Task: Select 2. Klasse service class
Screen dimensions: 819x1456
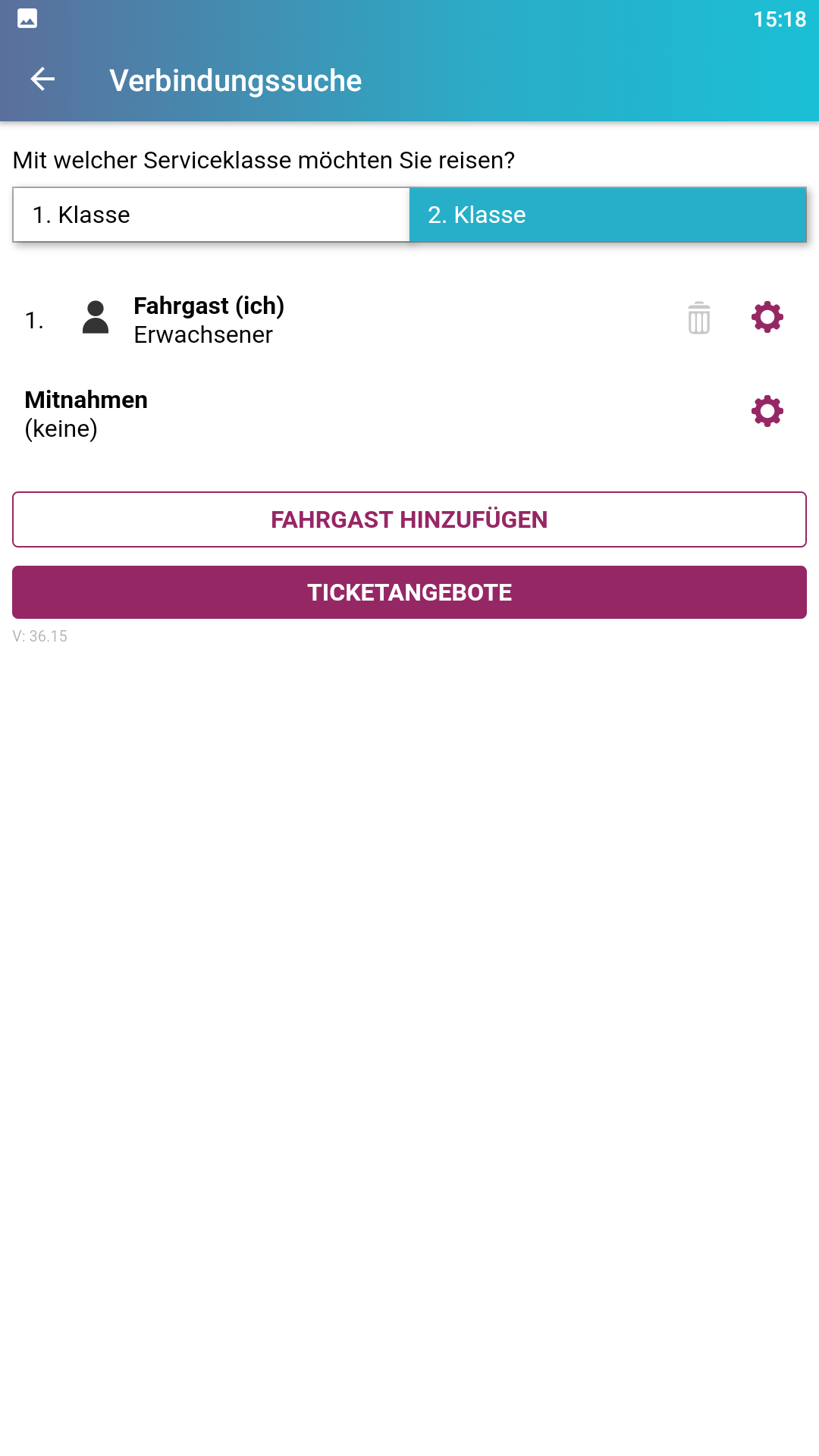Action: pos(607,215)
